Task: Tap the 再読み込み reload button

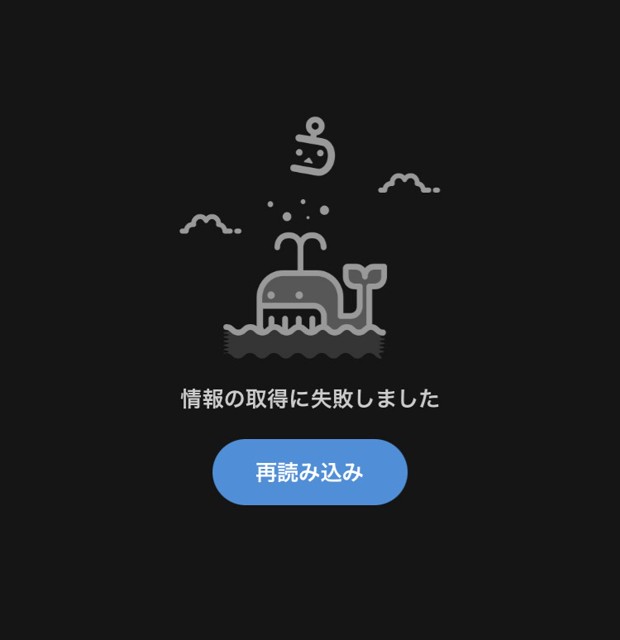Action: 309,472
